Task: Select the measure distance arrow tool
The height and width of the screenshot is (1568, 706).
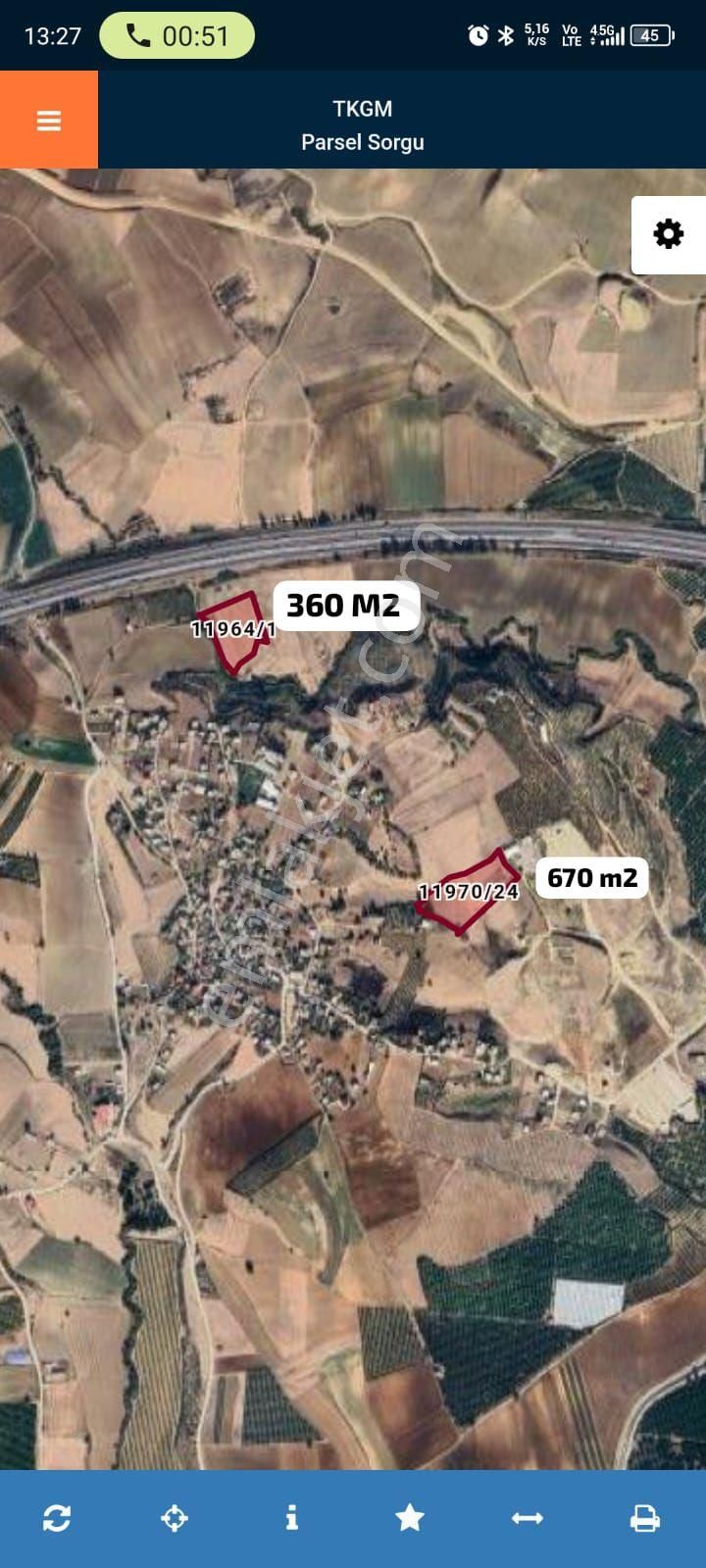Action: coord(528,1518)
